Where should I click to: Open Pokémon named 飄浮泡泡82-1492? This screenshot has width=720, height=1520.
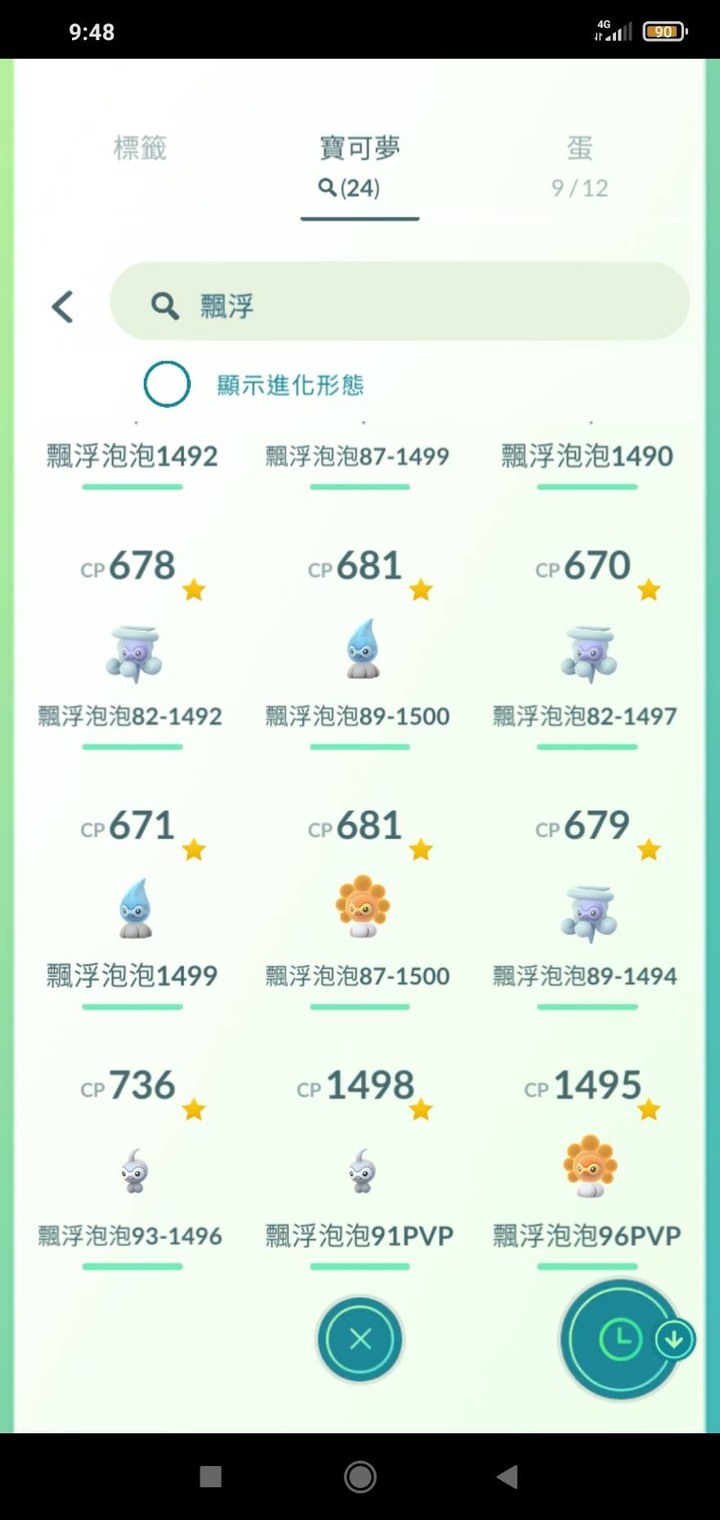pyautogui.click(x=132, y=652)
